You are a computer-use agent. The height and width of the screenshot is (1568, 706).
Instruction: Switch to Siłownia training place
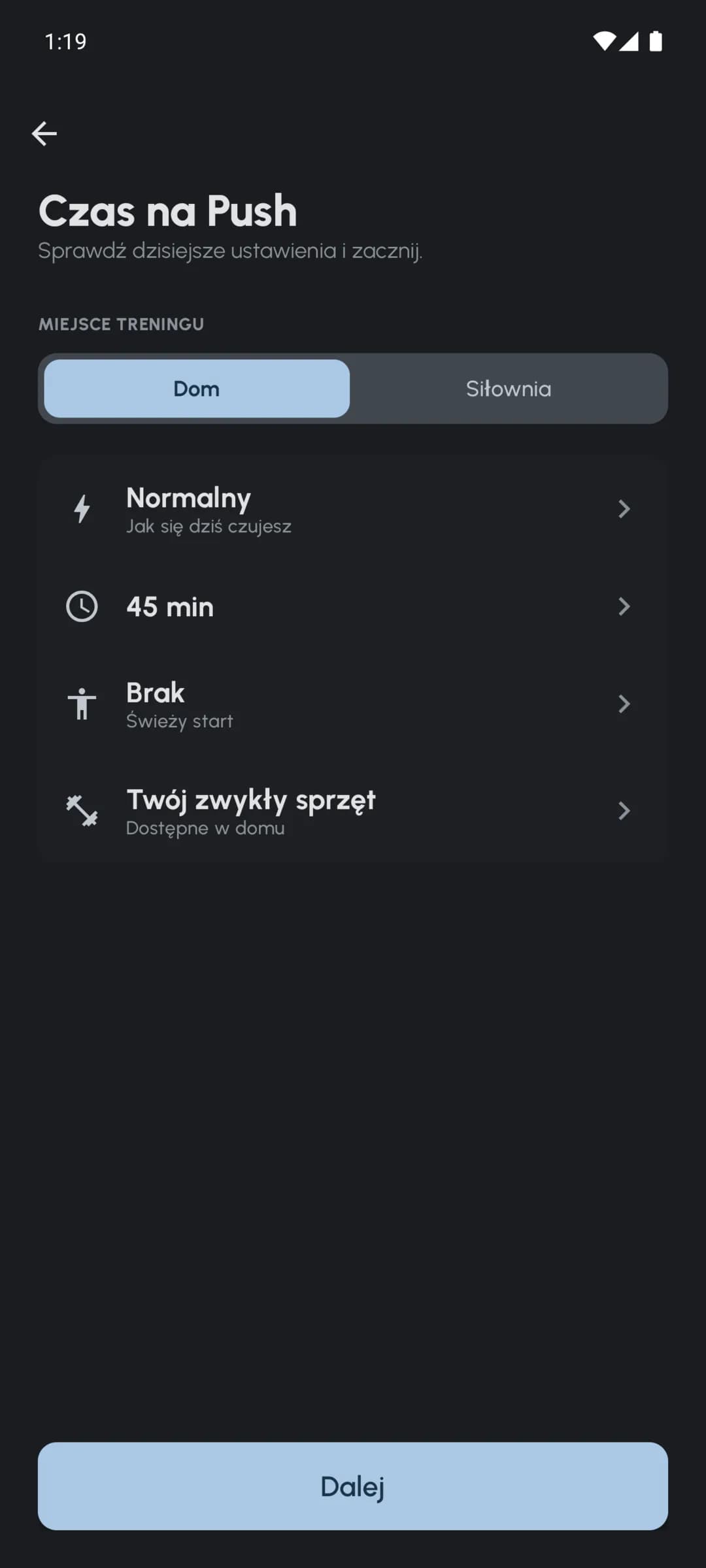[x=509, y=389]
